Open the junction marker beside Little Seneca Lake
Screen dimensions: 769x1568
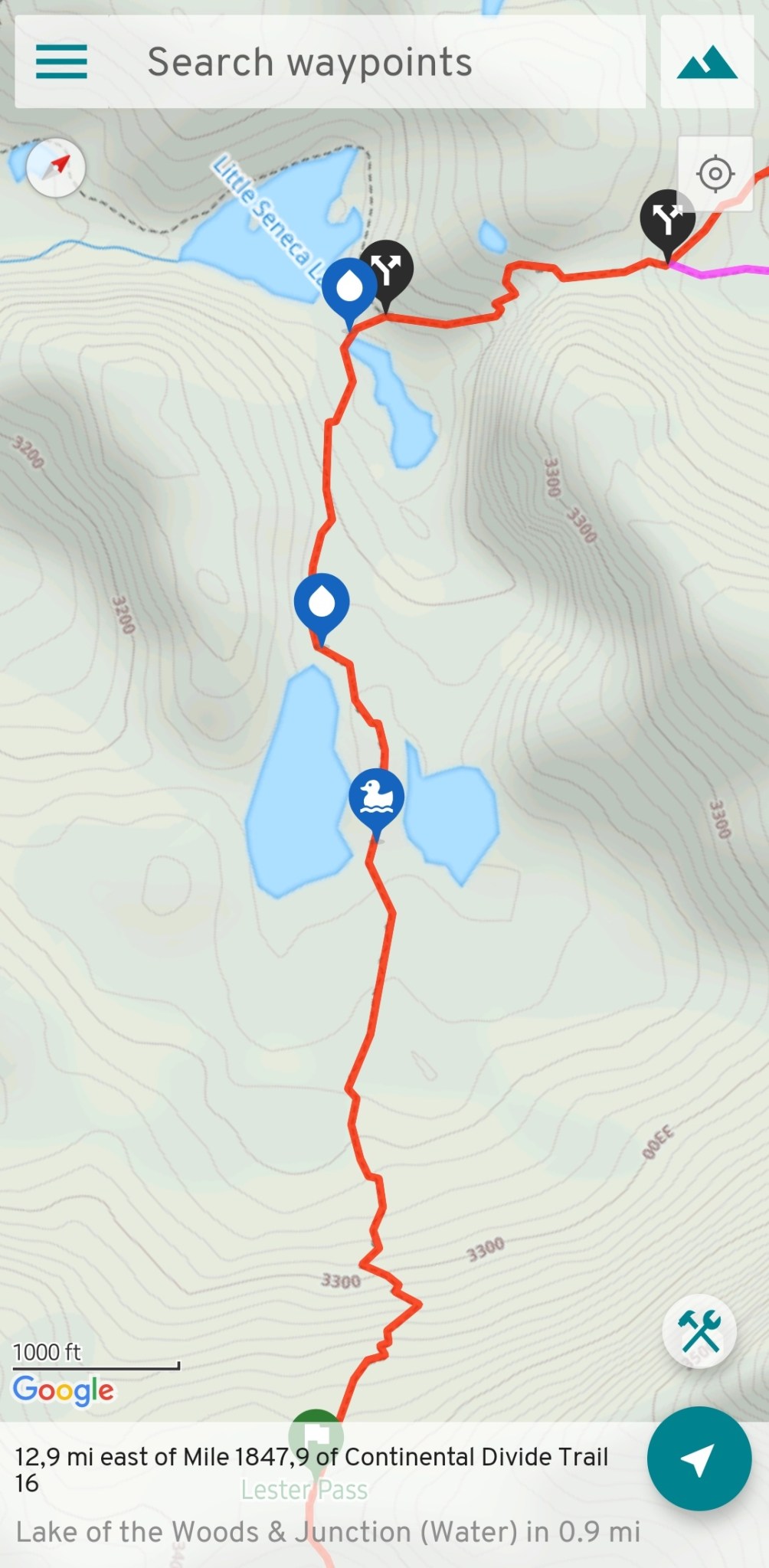coord(388,270)
